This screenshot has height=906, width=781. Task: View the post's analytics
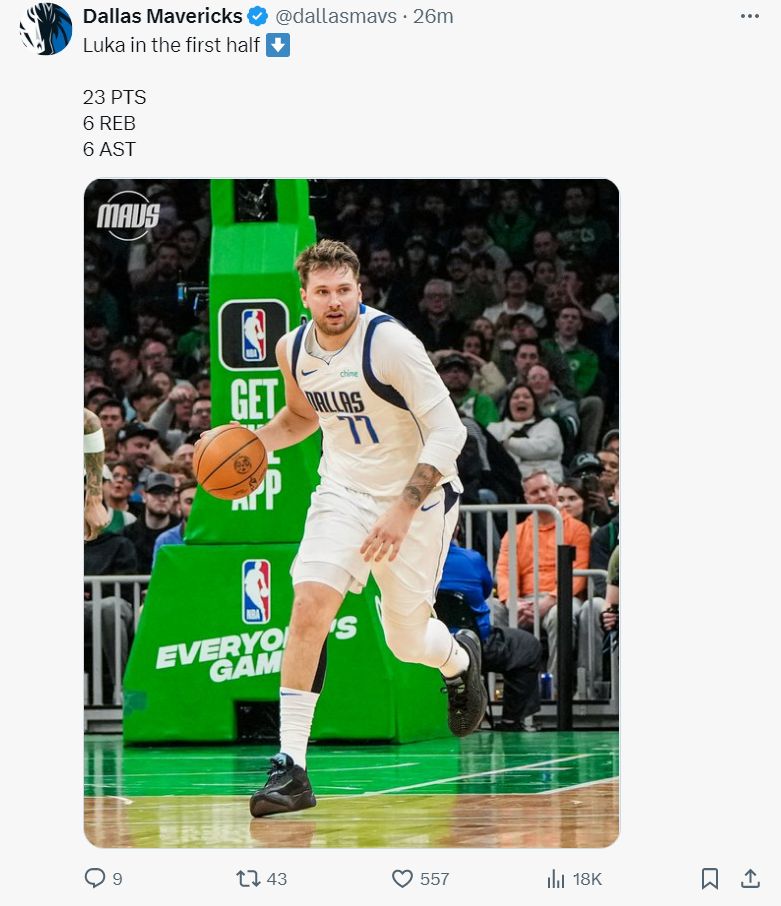click(x=557, y=878)
